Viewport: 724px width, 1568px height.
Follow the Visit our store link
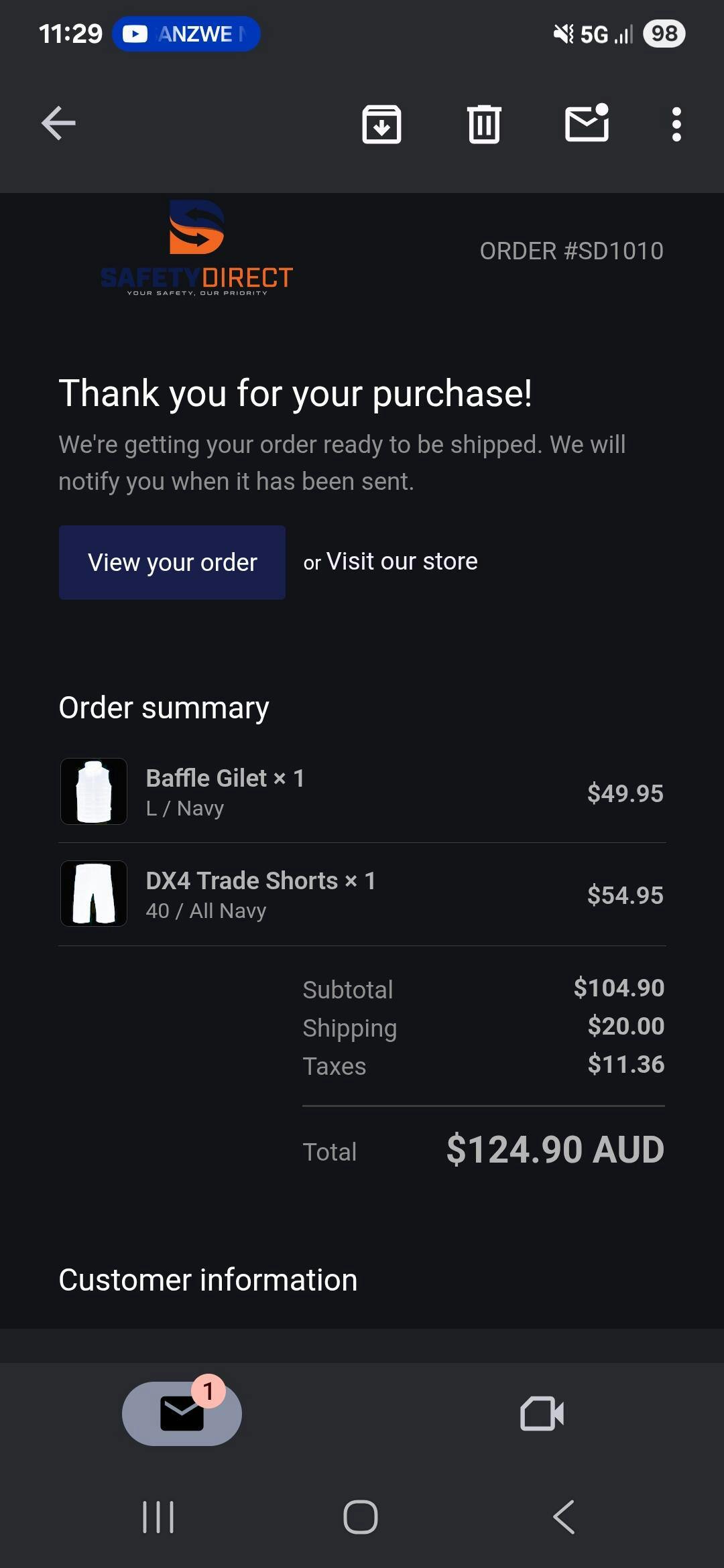click(402, 562)
